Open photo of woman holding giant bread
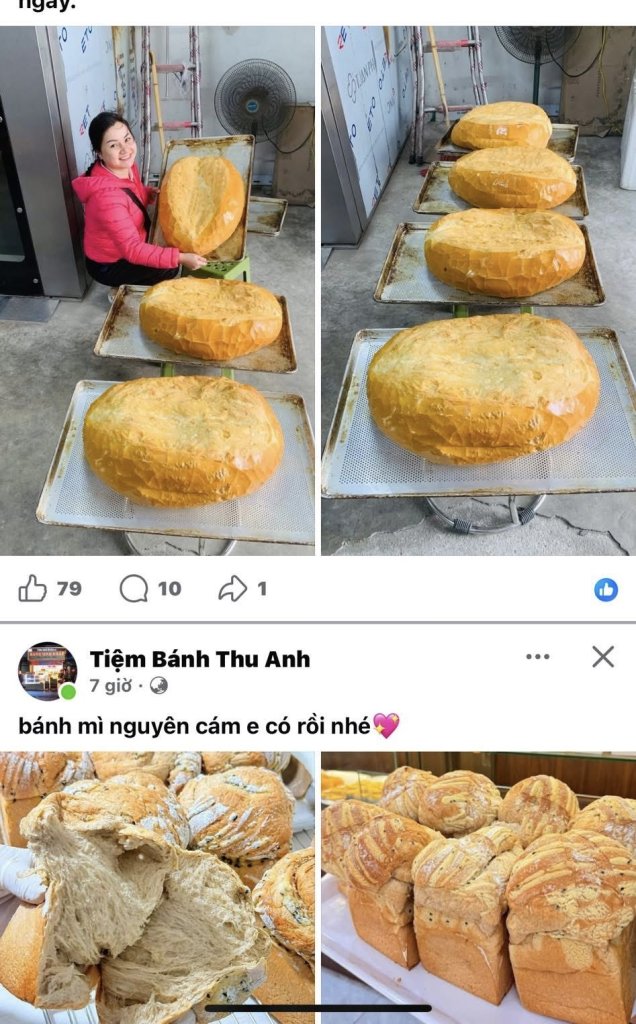The width and height of the screenshot is (636, 1024). pos(158,290)
